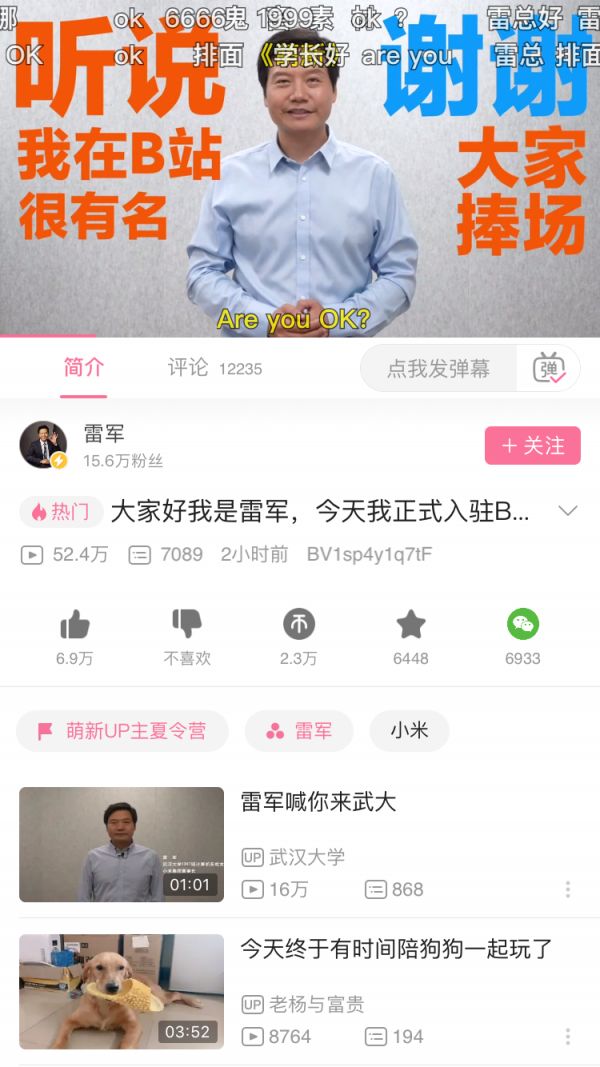
Task: Toggle the danmaku display icon
Action: pyautogui.click(x=549, y=368)
